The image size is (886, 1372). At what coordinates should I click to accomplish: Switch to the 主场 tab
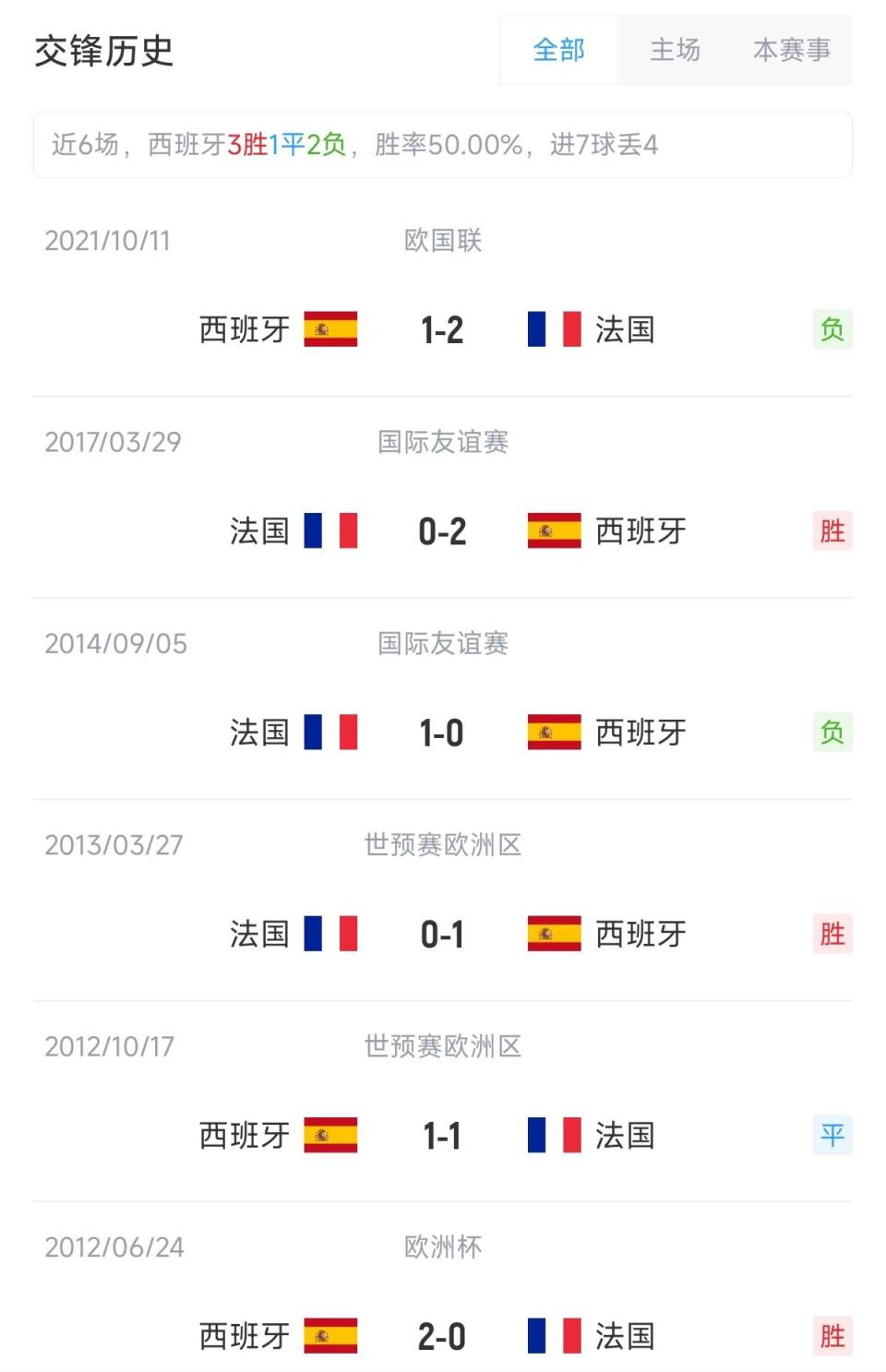pos(675,50)
